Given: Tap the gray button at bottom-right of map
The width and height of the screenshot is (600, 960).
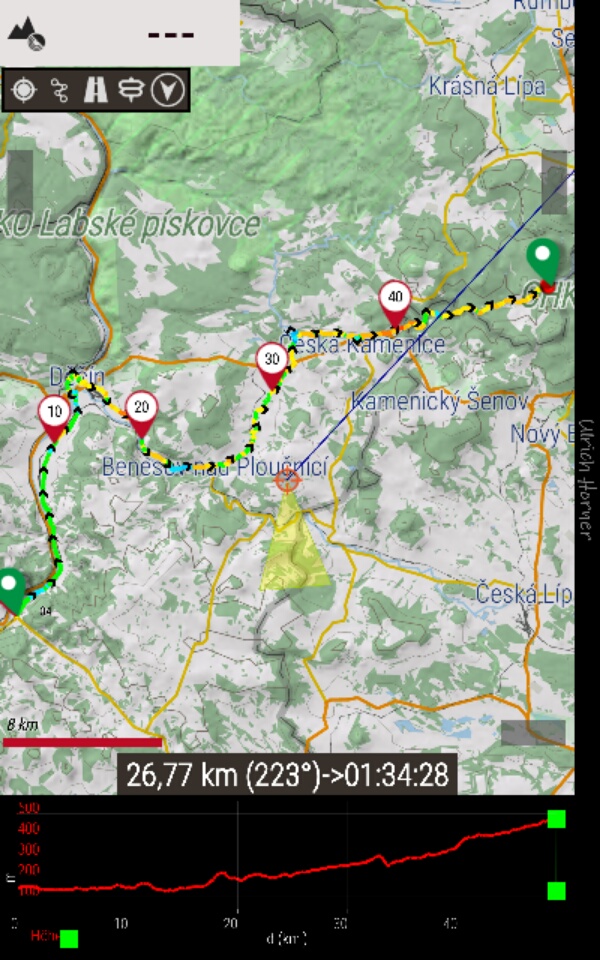Looking at the screenshot, I should [533, 733].
